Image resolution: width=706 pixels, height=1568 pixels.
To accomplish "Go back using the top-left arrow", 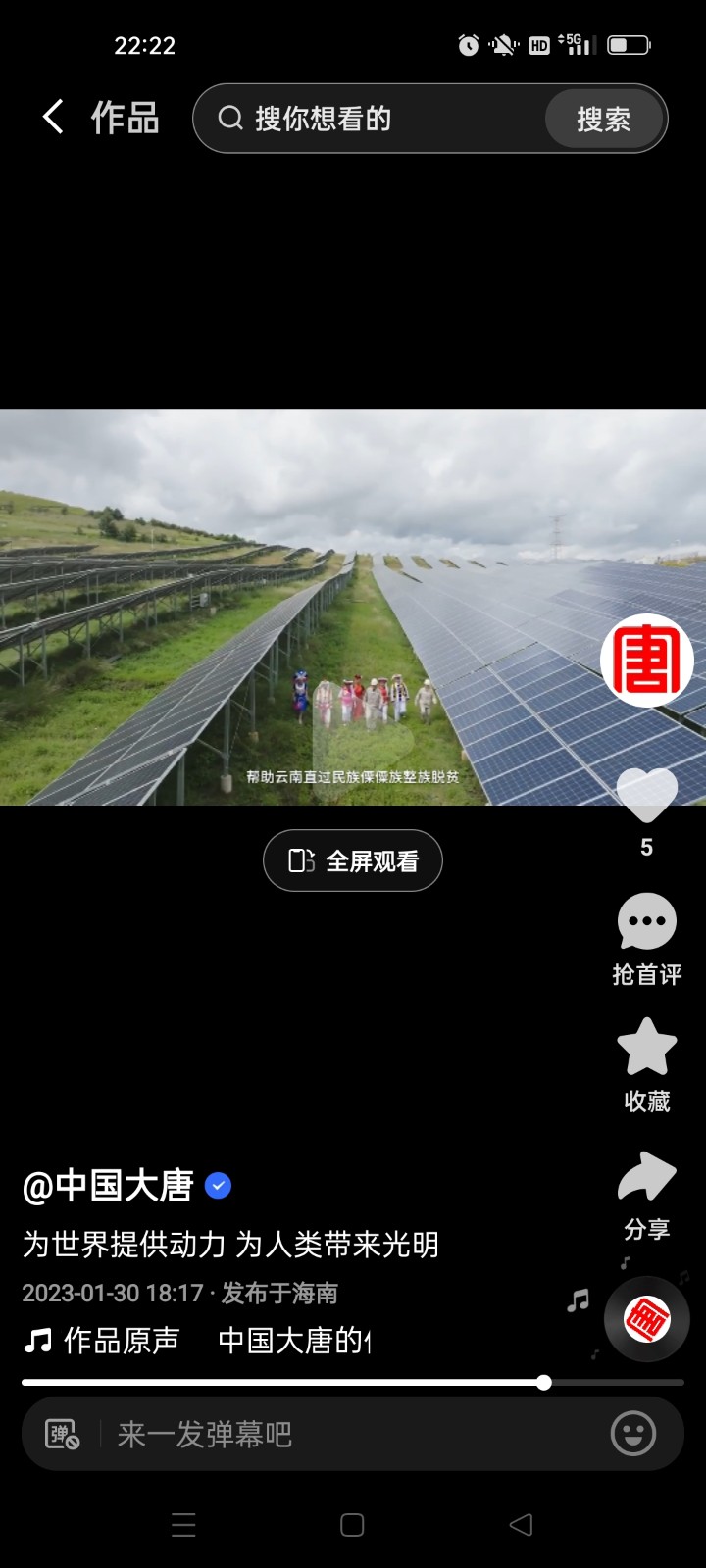I will coord(54,118).
